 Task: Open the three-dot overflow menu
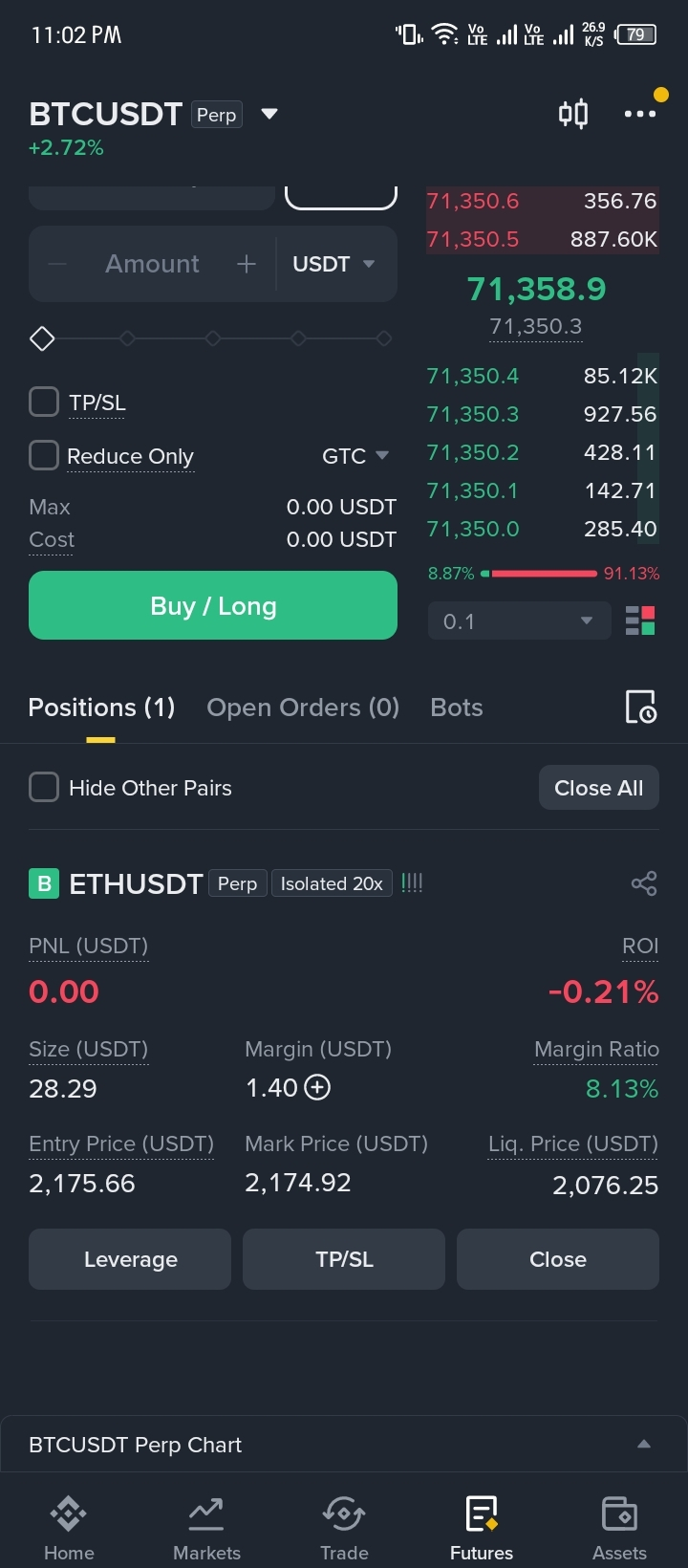click(x=639, y=115)
